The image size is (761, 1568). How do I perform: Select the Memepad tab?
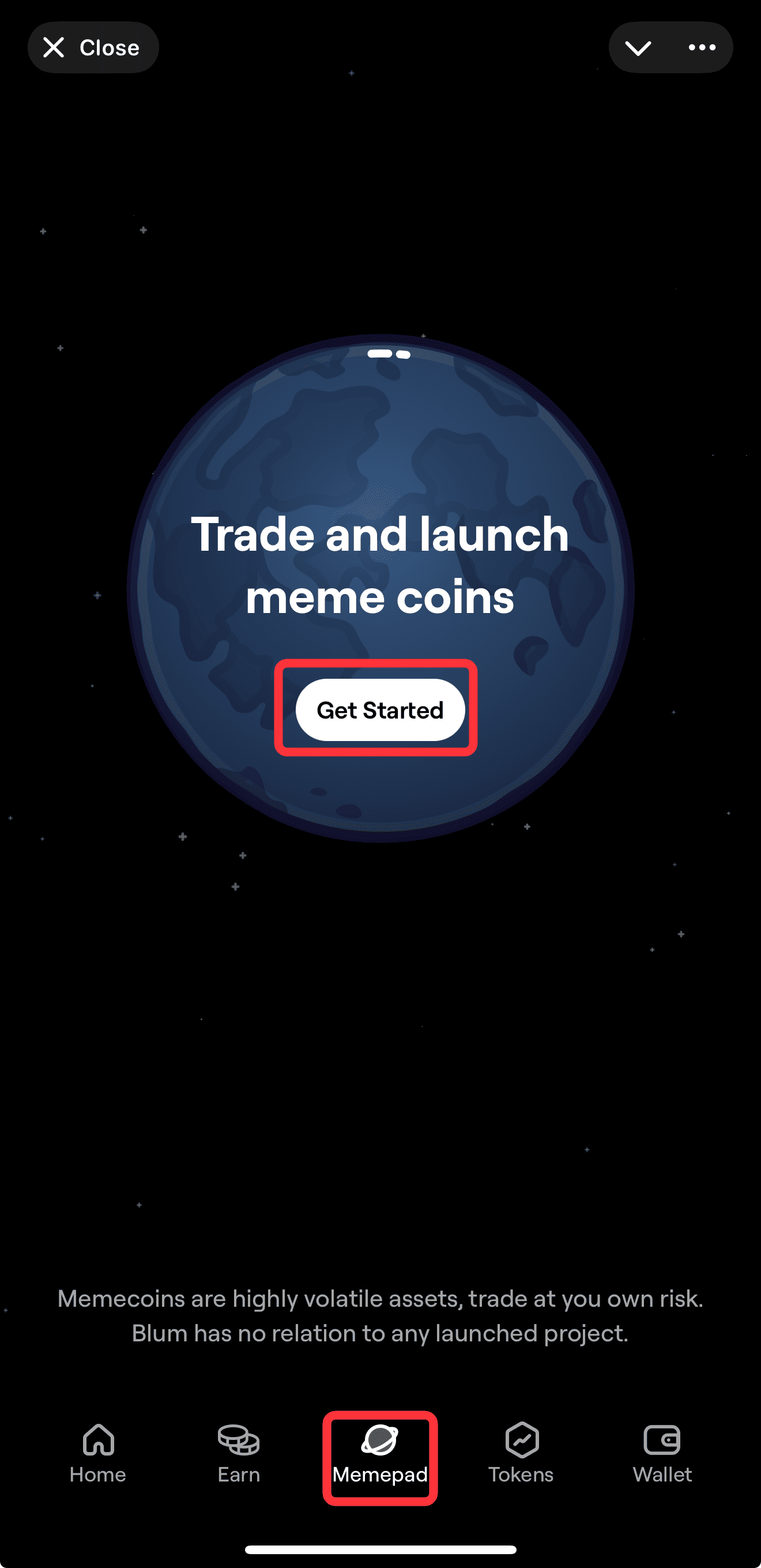click(379, 1455)
